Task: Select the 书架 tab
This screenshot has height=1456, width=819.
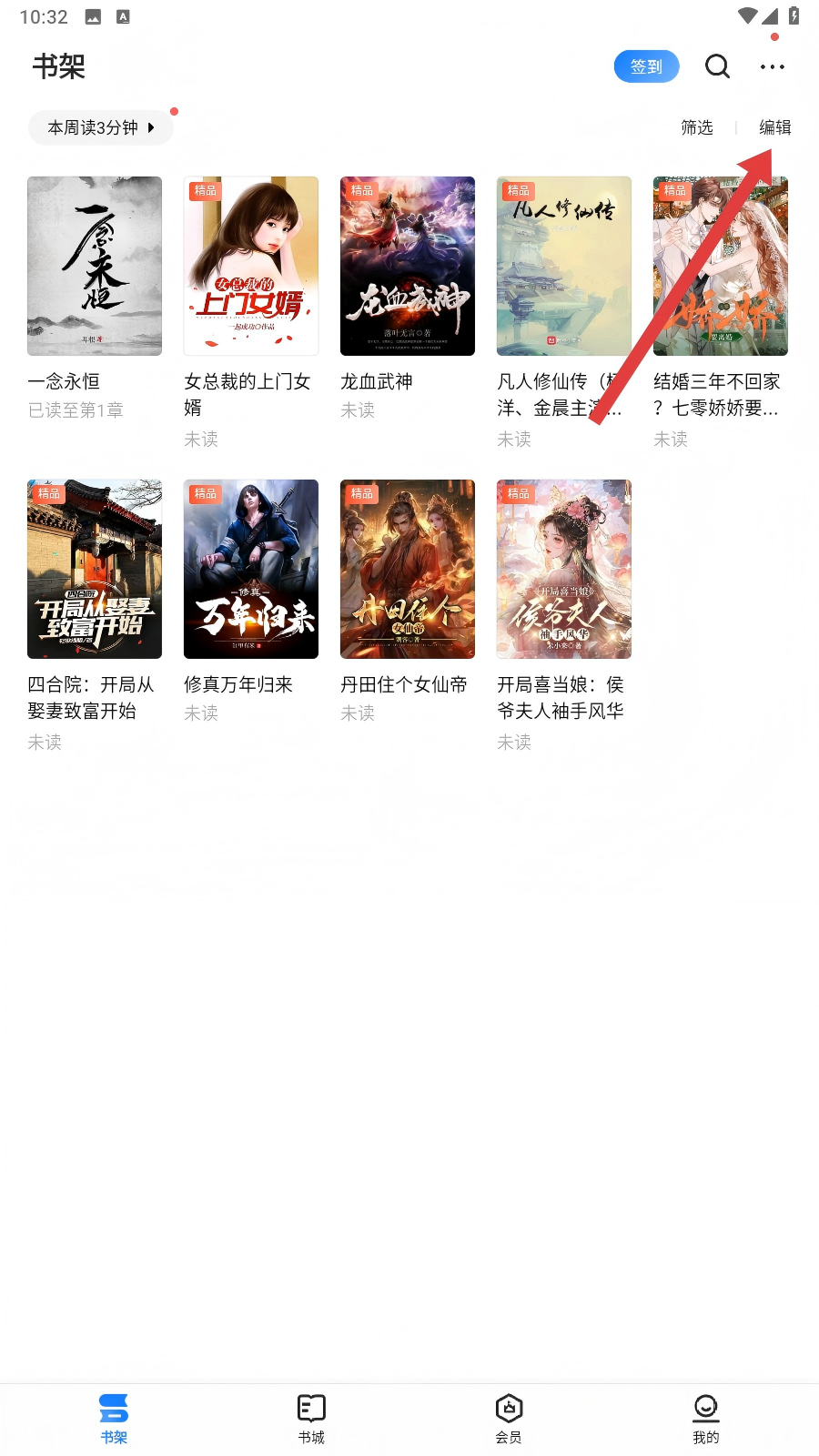Action: (x=114, y=1418)
